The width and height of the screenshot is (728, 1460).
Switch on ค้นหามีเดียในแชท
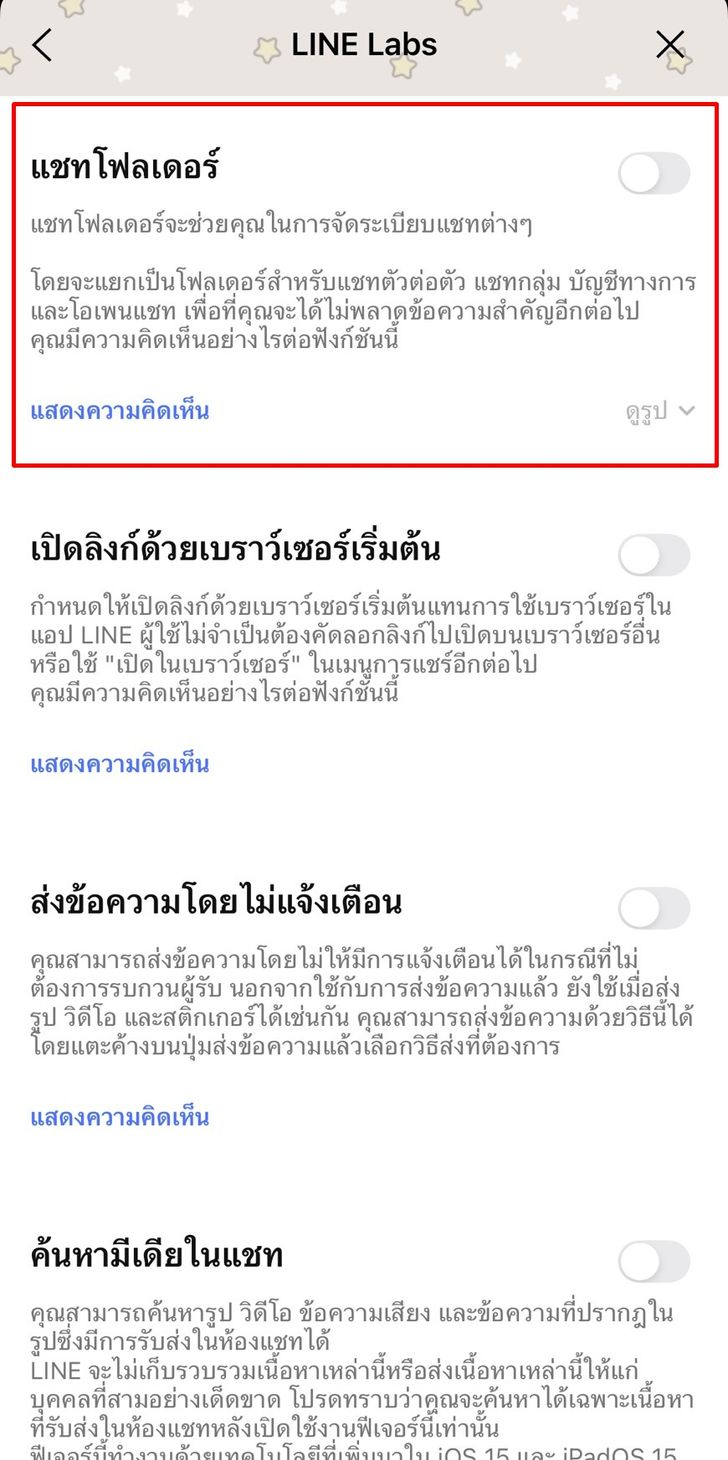pyautogui.click(x=654, y=1261)
